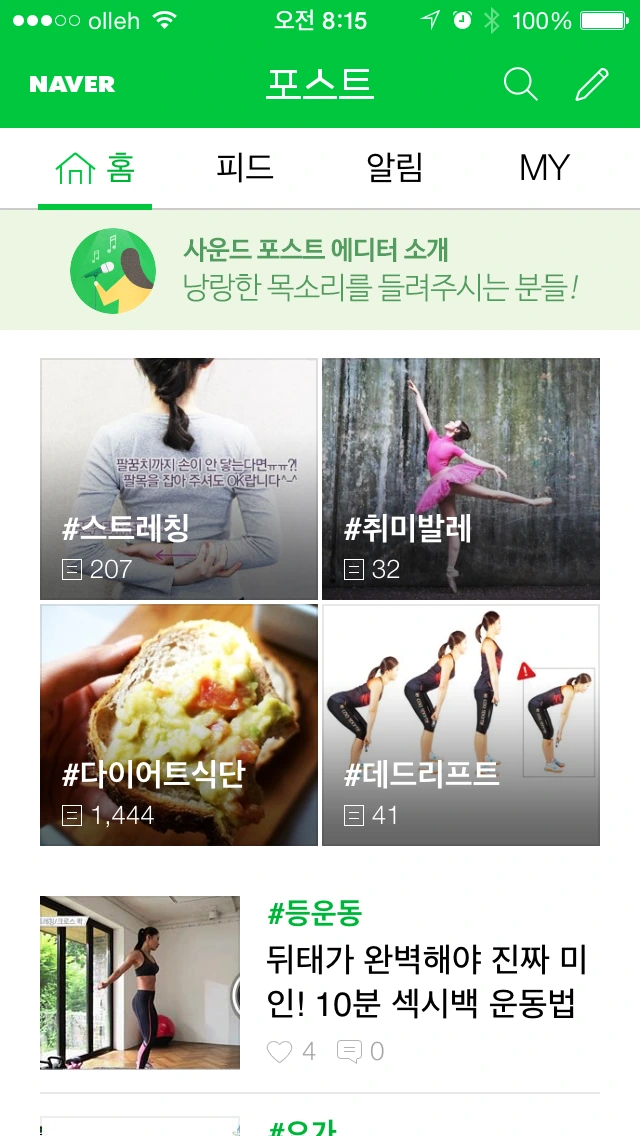The width and height of the screenshot is (640, 1136).
Task: Switch to the 피드 tab
Action: click(245, 168)
